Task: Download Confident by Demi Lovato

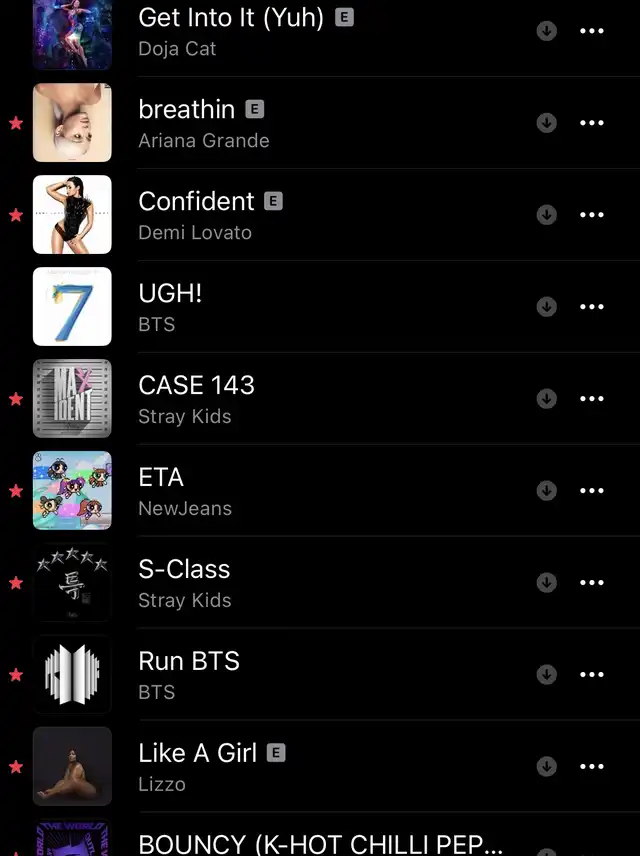Action: (x=546, y=214)
